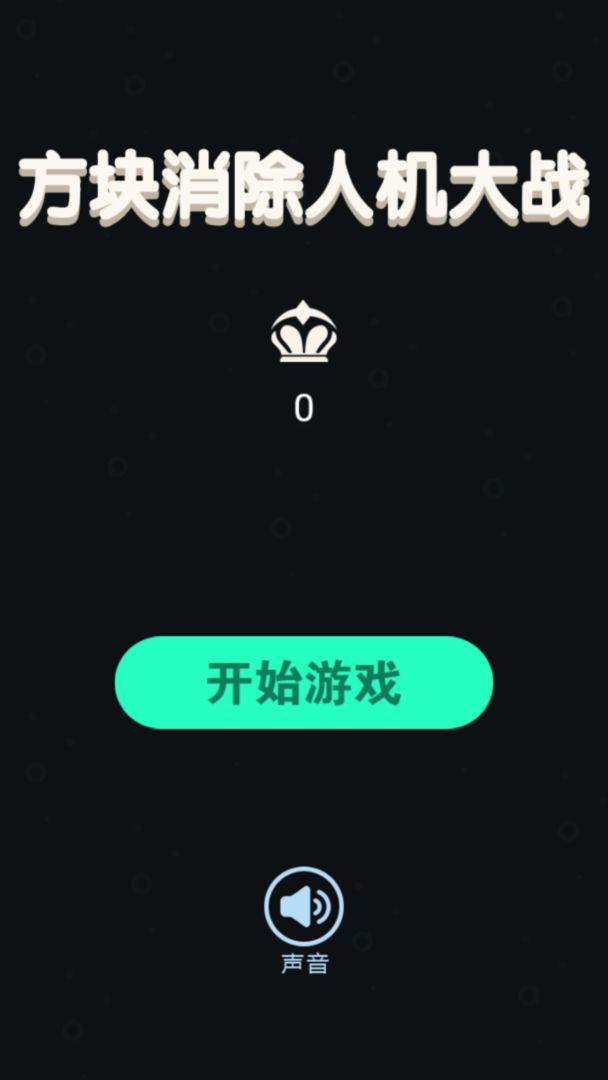Toggle the 声音 sound speaker icon

(x=304, y=907)
